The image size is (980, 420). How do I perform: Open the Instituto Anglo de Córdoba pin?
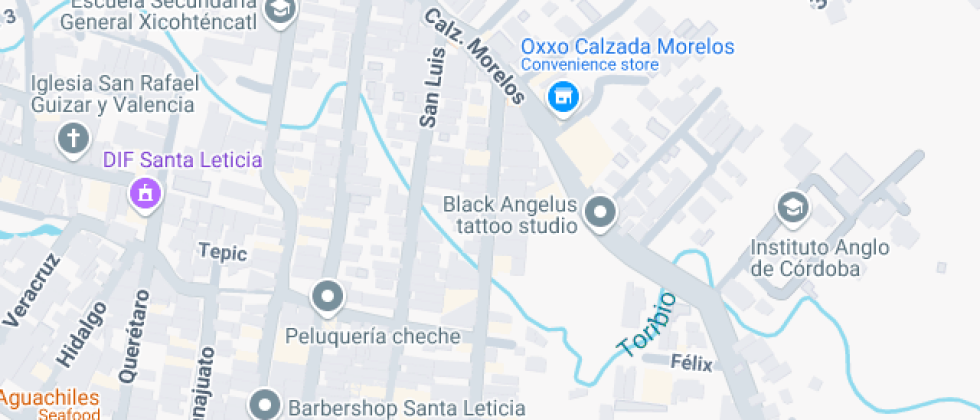(x=793, y=208)
